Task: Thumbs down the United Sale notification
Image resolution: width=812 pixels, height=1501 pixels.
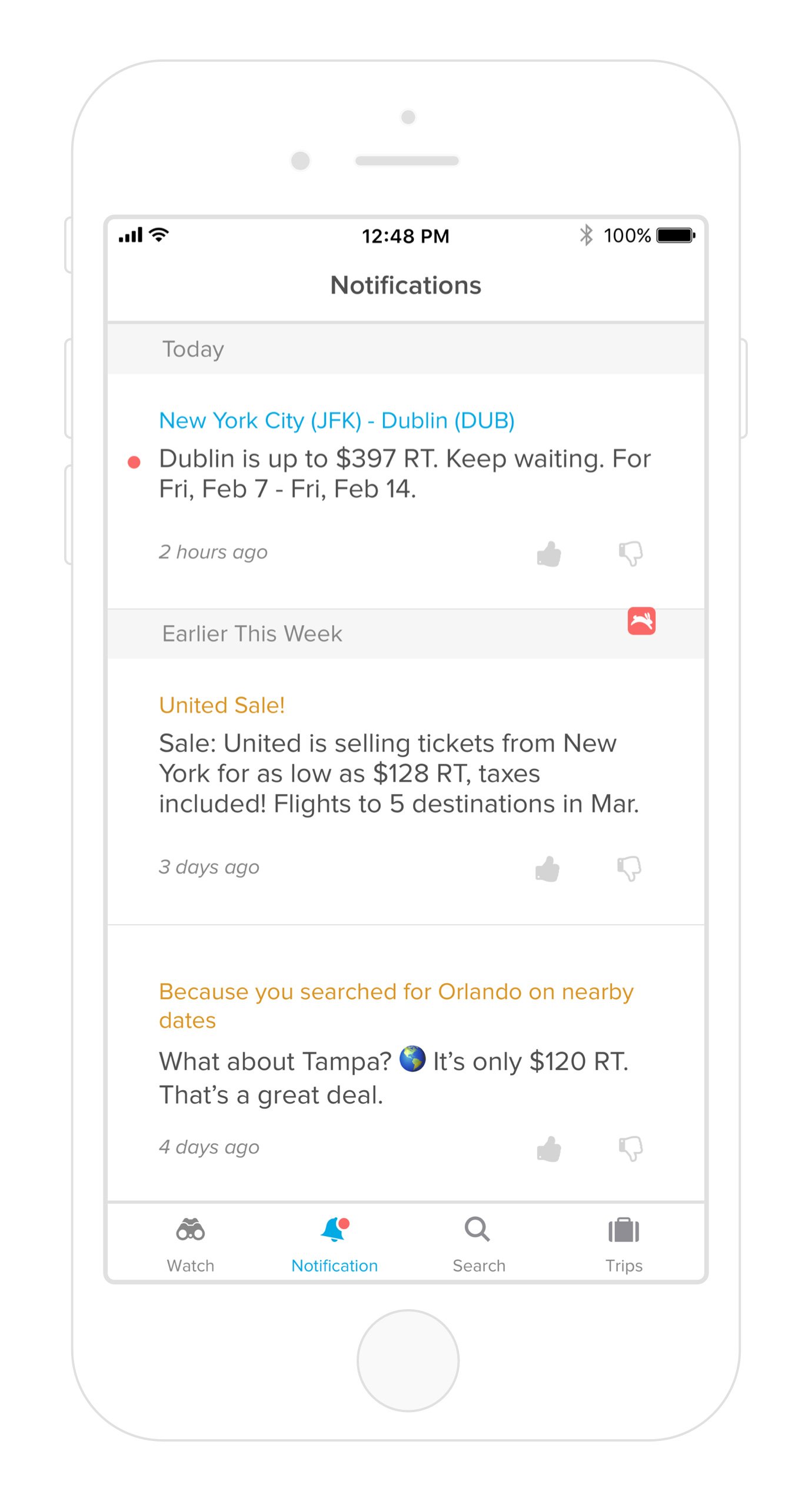Action: 628,867
